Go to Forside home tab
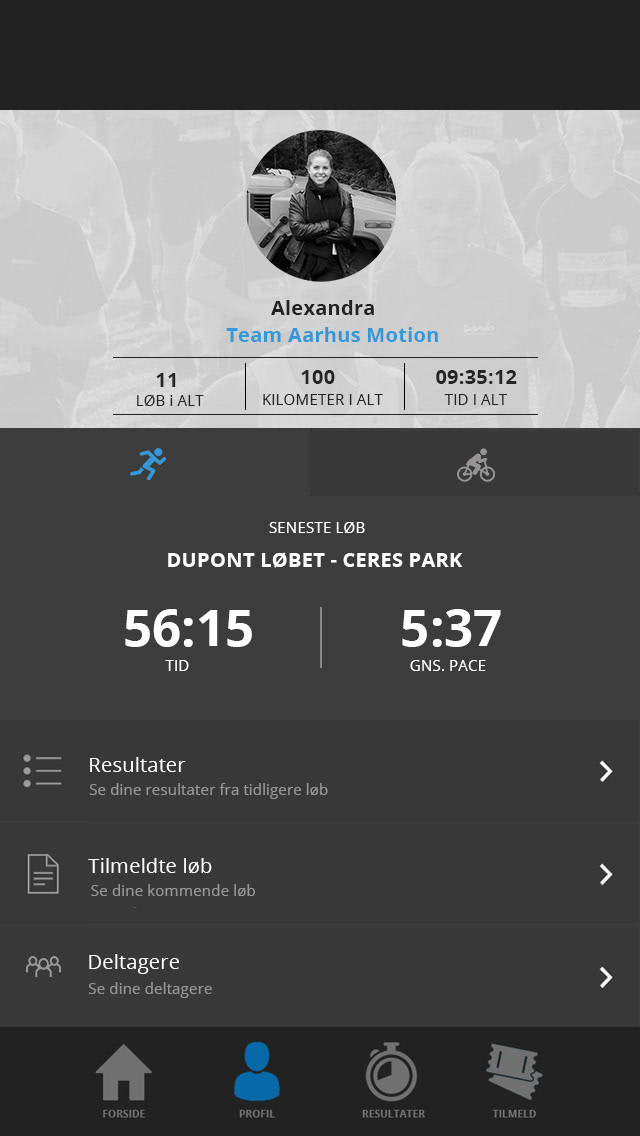The image size is (640, 1136). 124,1081
